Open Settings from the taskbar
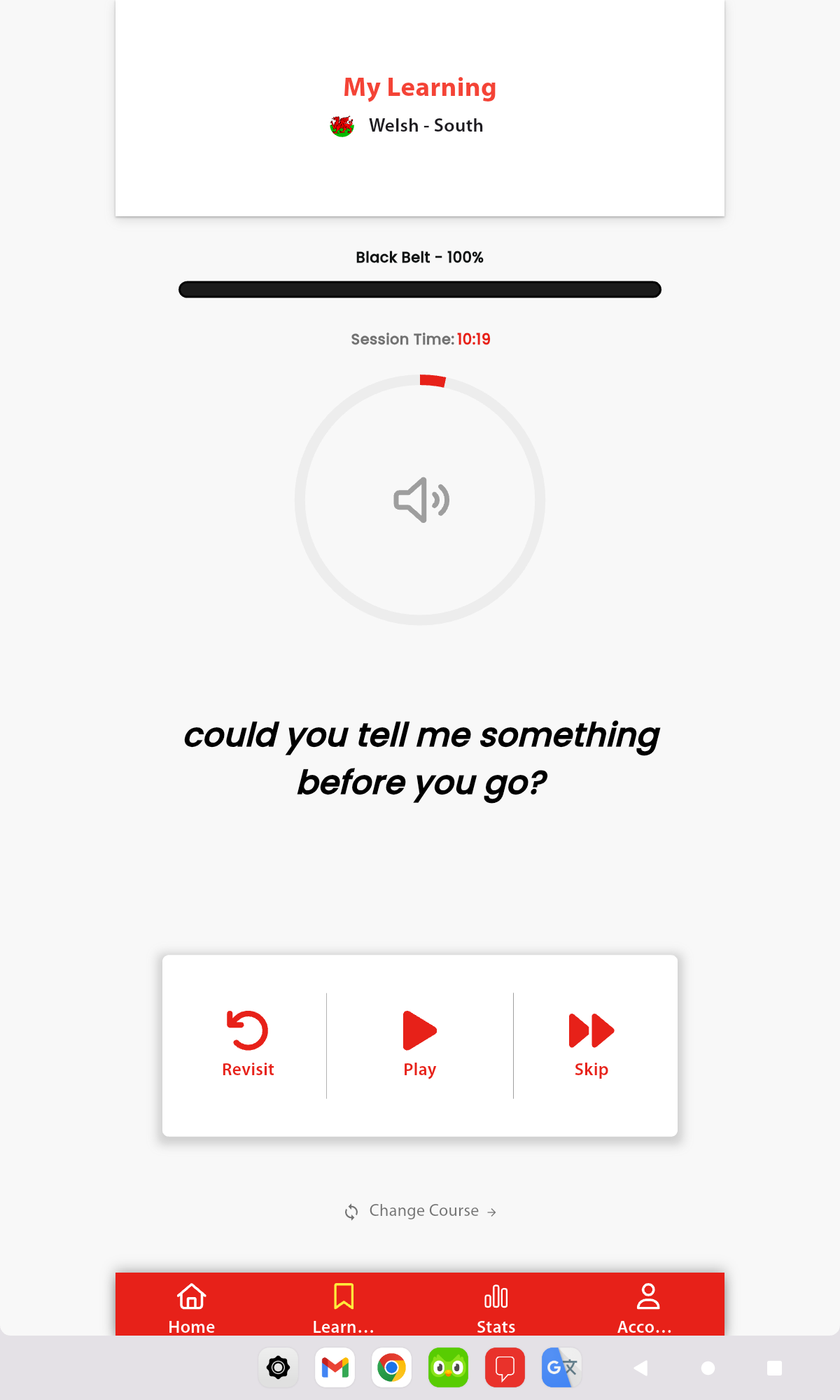The image size is (840, 1400). tap(279, 1367)
